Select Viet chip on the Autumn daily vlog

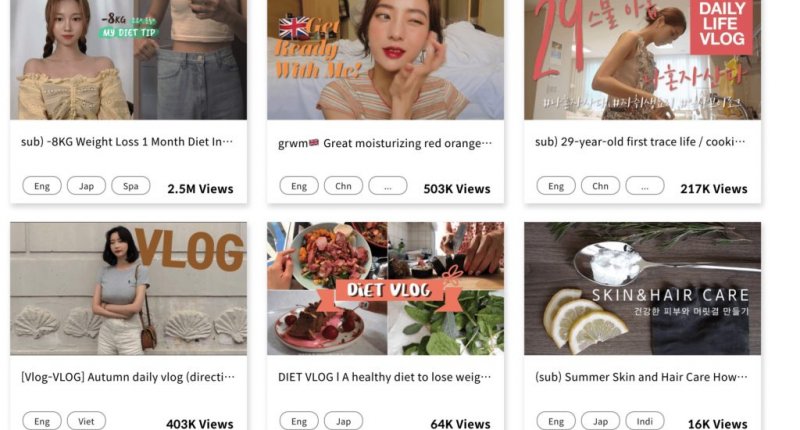(x=86, y=421)
